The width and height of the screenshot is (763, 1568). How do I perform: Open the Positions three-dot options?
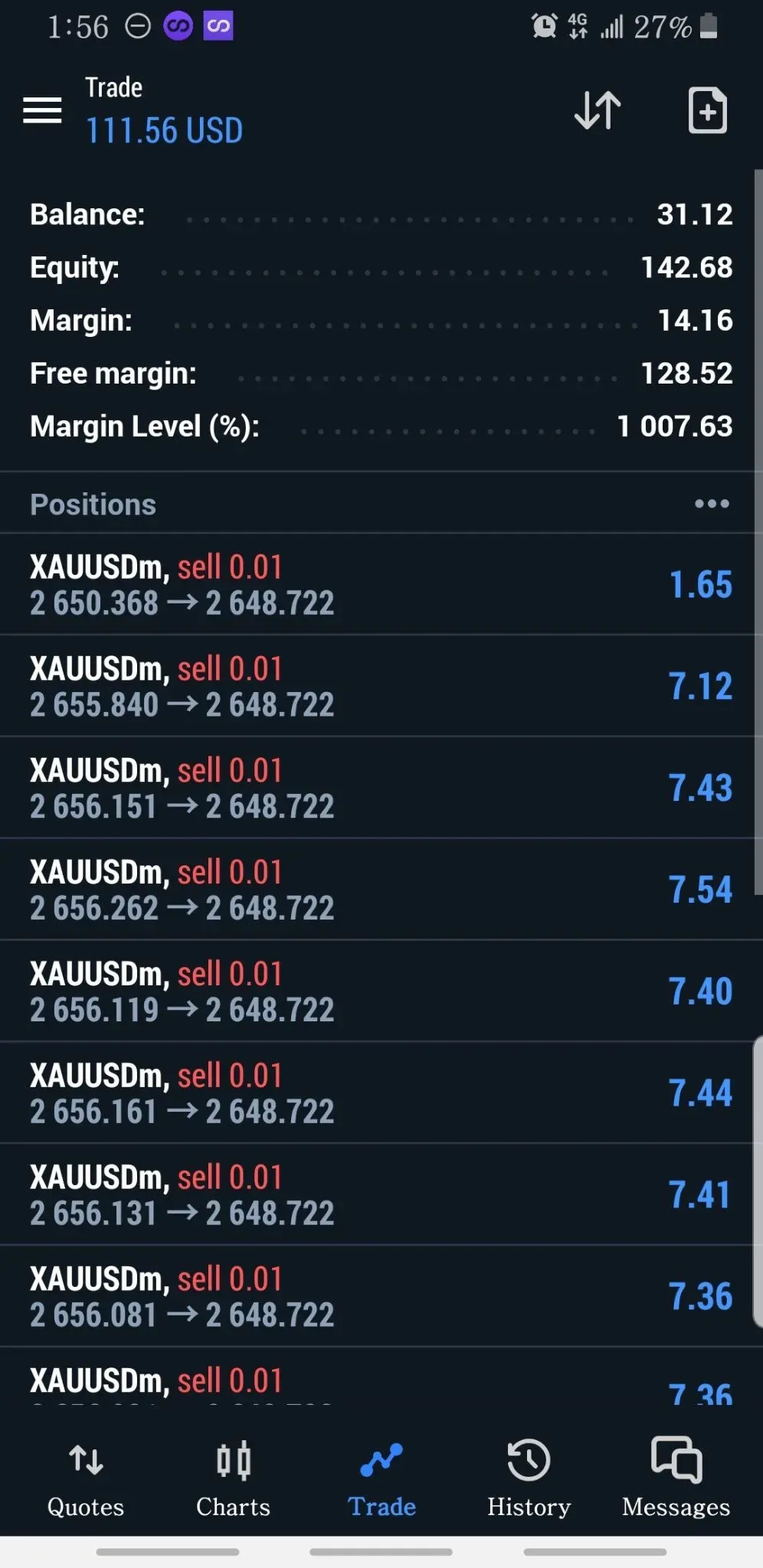click(712, 504)
